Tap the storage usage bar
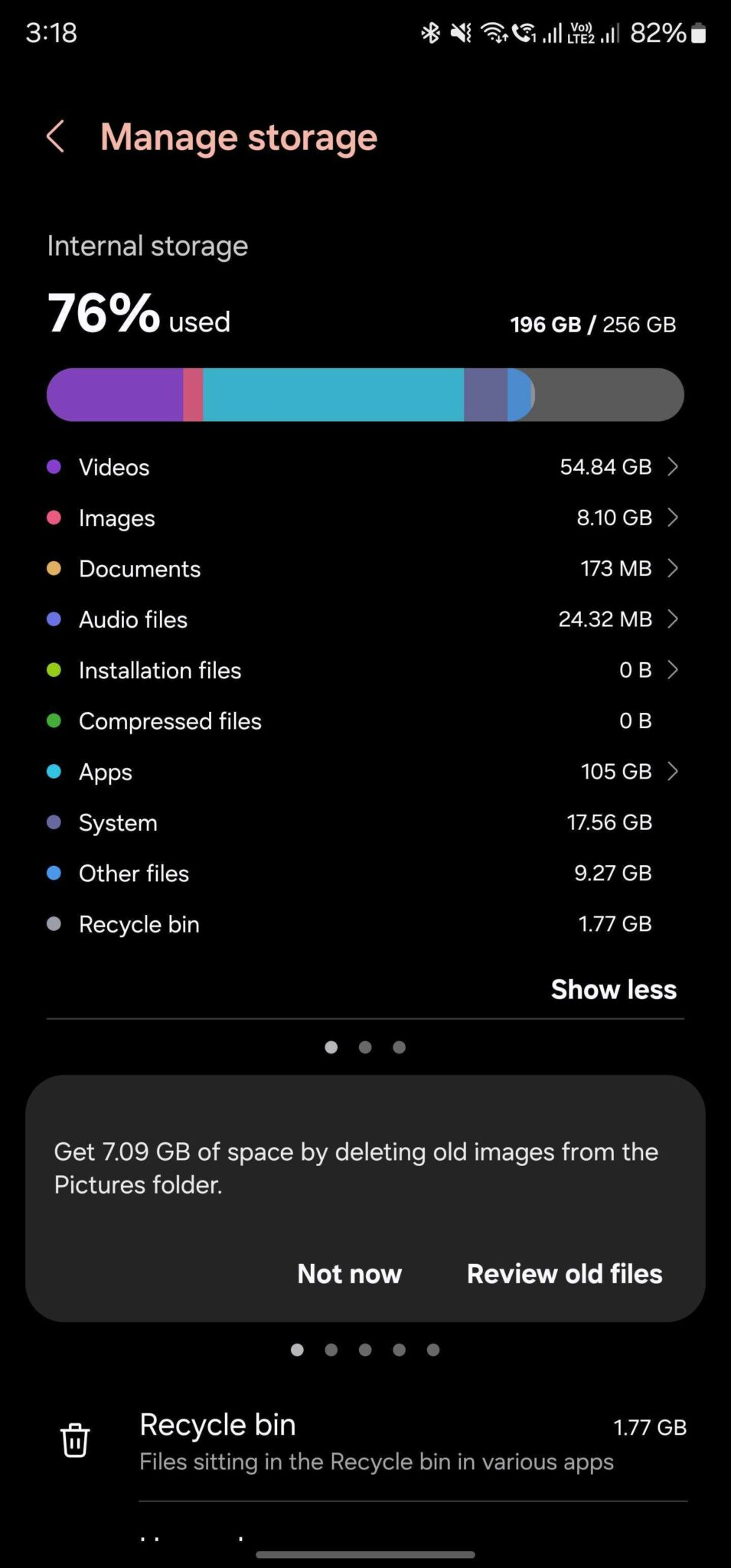Screen dimensions: 731x1568 click(365, 394)
